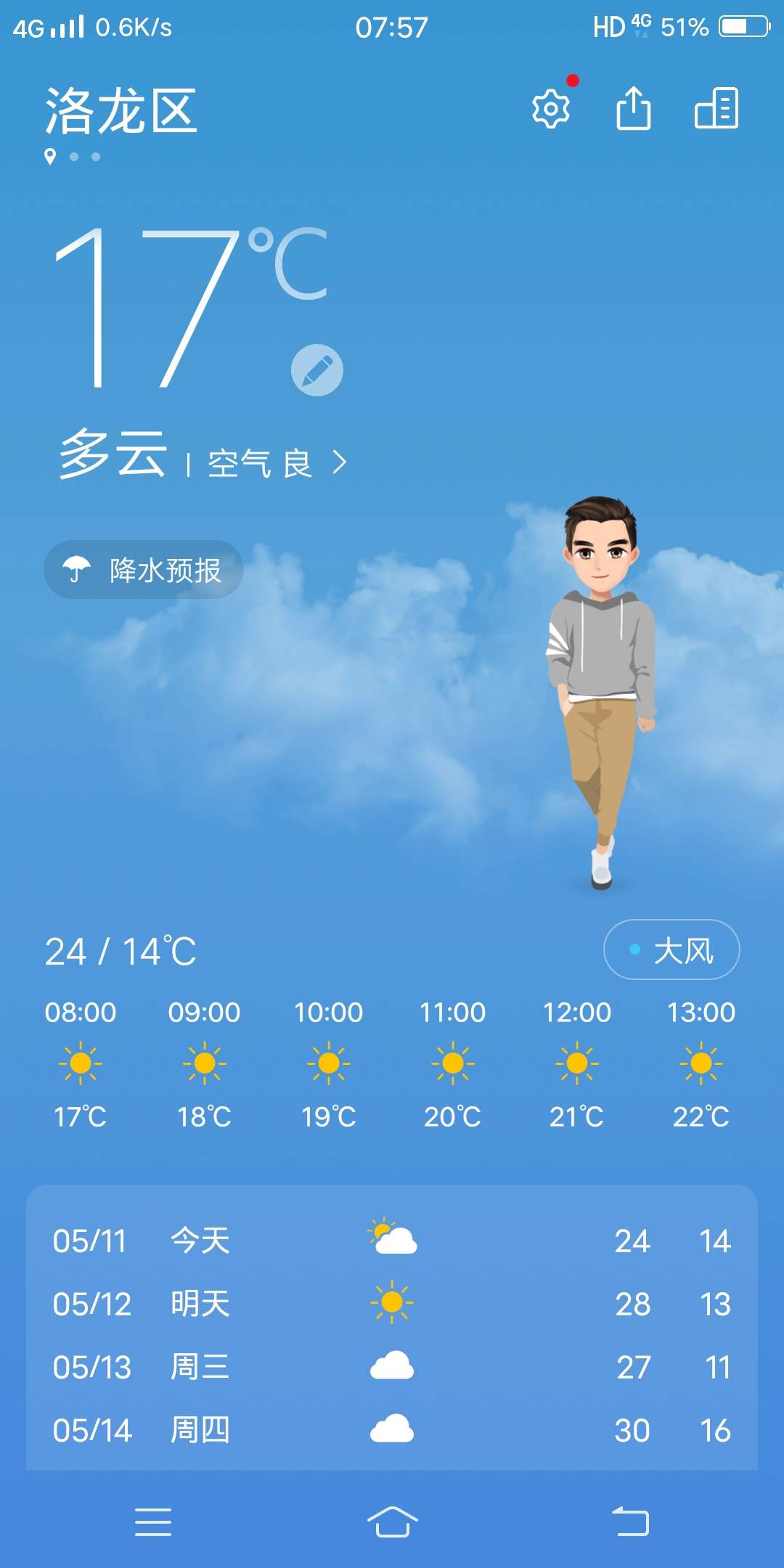Open air quality details (空气 良)

point(277,463)
